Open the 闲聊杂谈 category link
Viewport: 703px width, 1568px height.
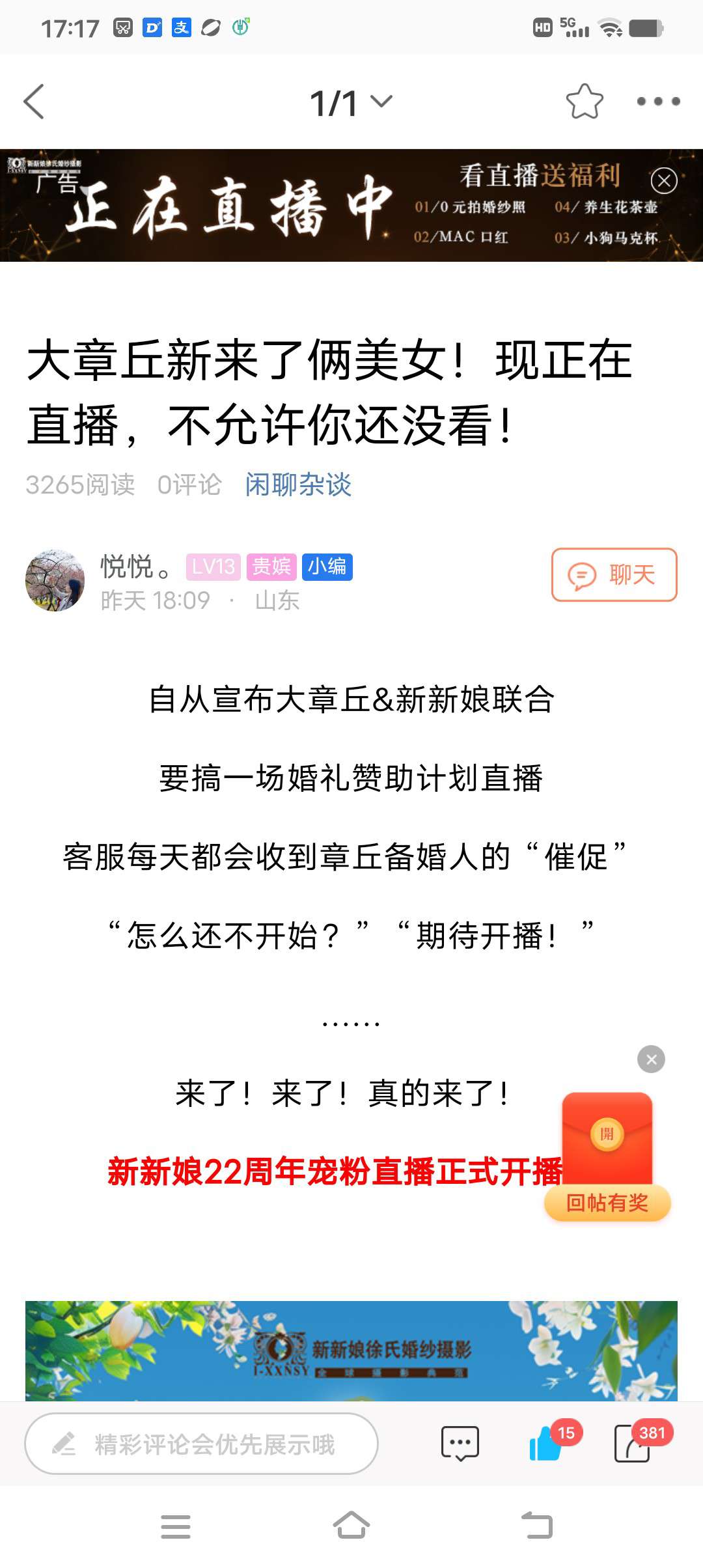click(298, 484)
